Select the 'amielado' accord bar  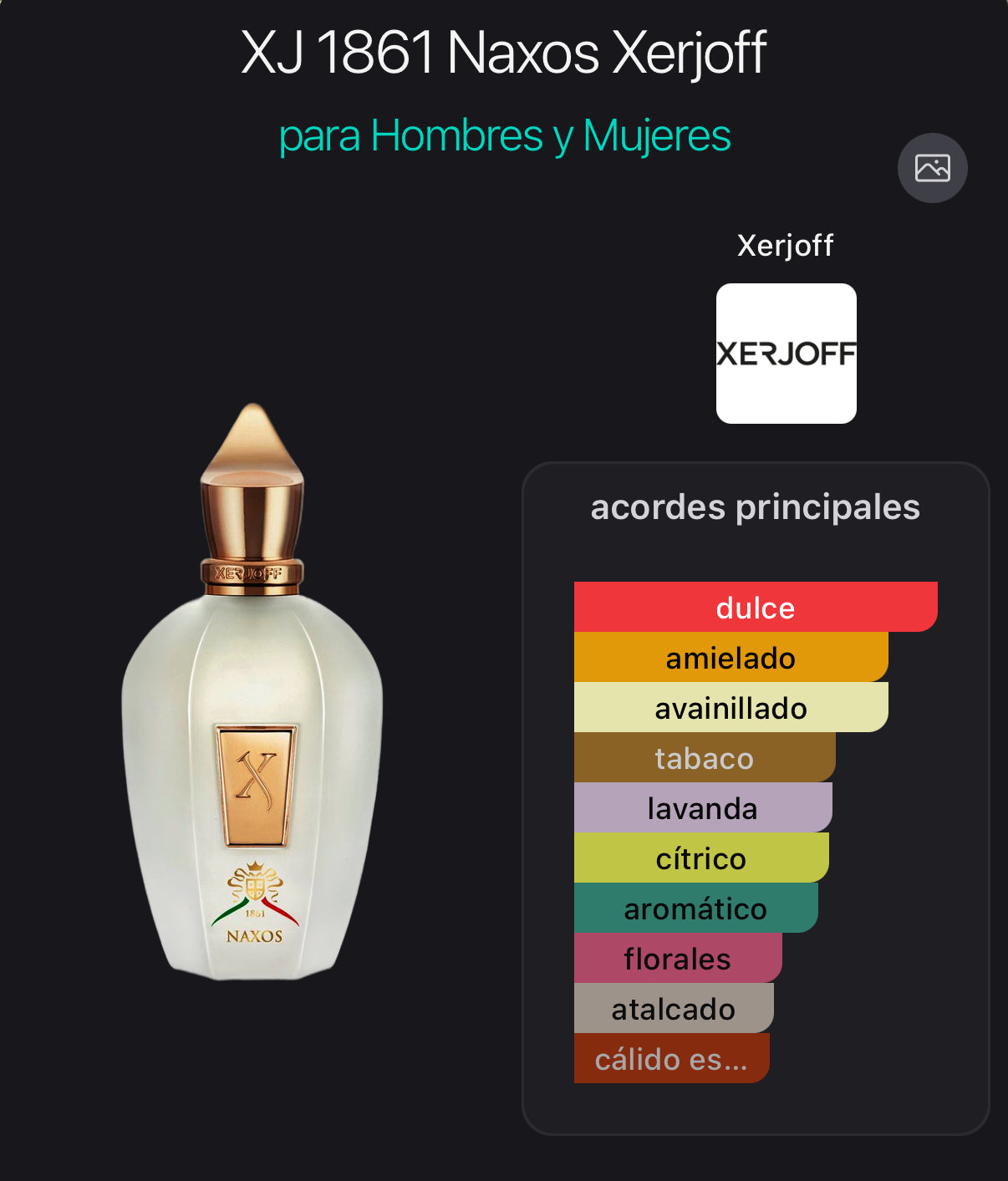click(730, 658)
